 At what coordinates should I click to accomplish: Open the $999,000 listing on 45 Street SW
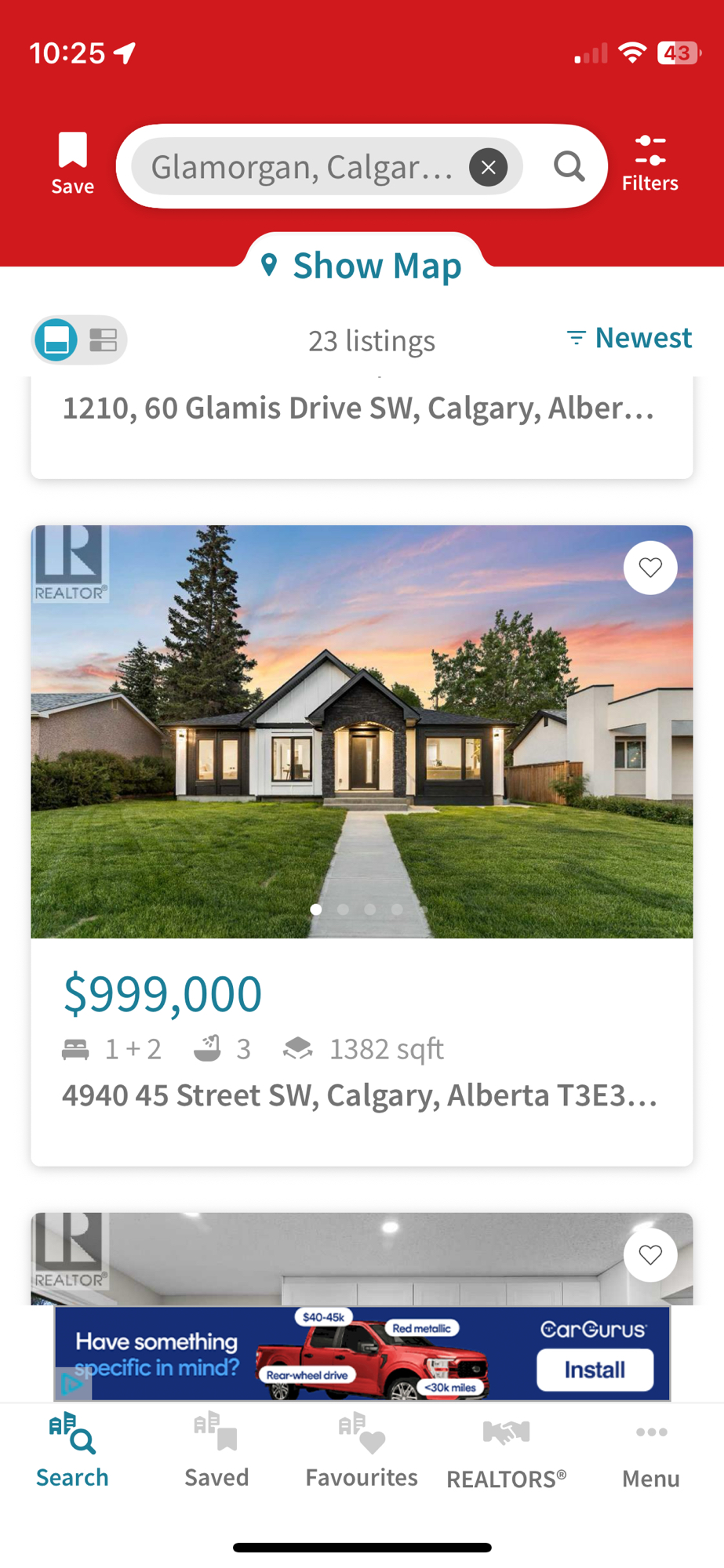361,1019
